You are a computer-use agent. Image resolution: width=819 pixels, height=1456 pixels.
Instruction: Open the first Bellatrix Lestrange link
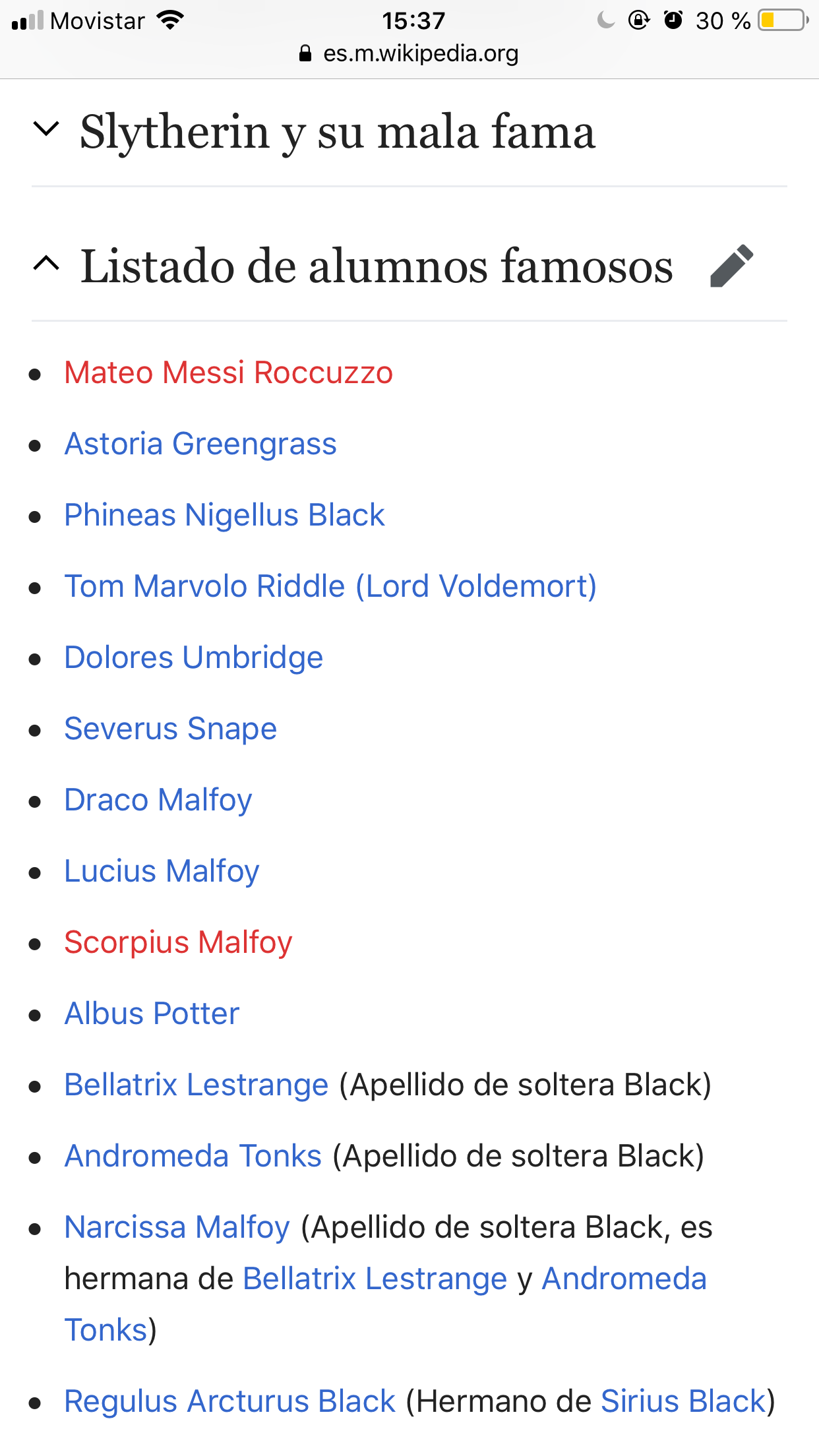click(197, 1085)
